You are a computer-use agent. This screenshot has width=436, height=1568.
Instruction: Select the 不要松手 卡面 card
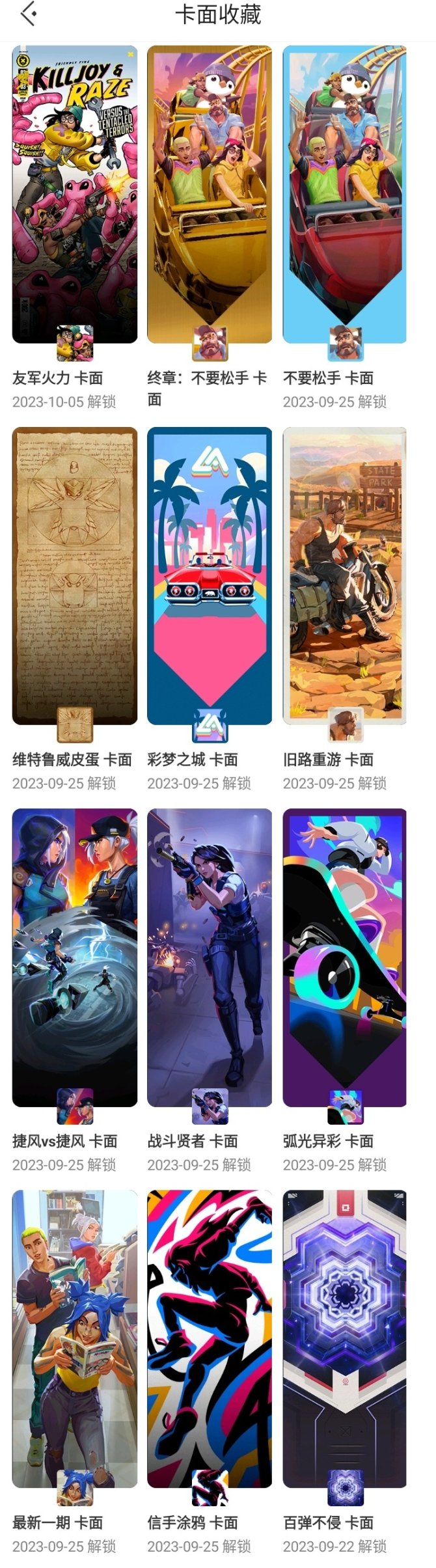(x=344, y=195)
